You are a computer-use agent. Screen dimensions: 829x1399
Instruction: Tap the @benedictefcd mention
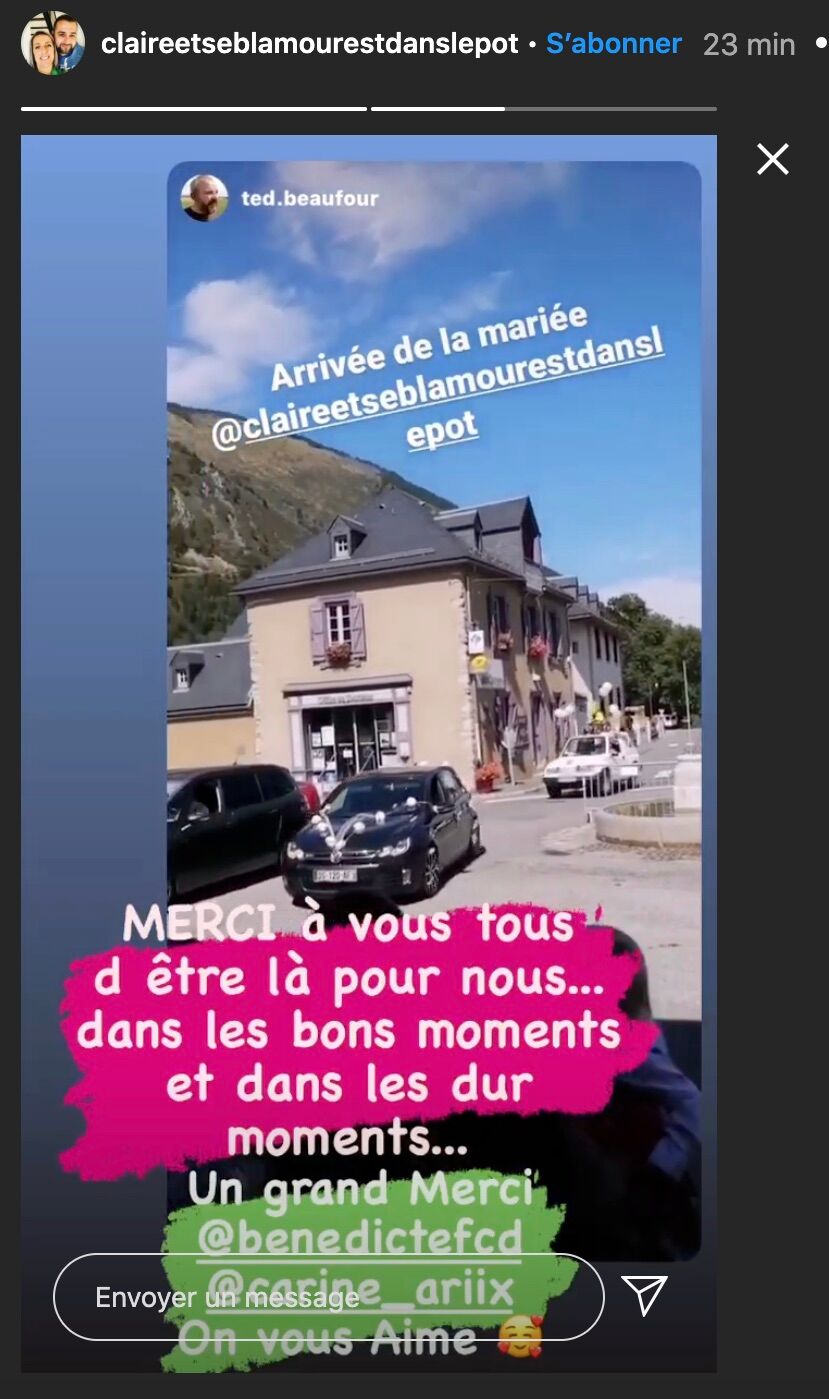tap(360, 1238)
